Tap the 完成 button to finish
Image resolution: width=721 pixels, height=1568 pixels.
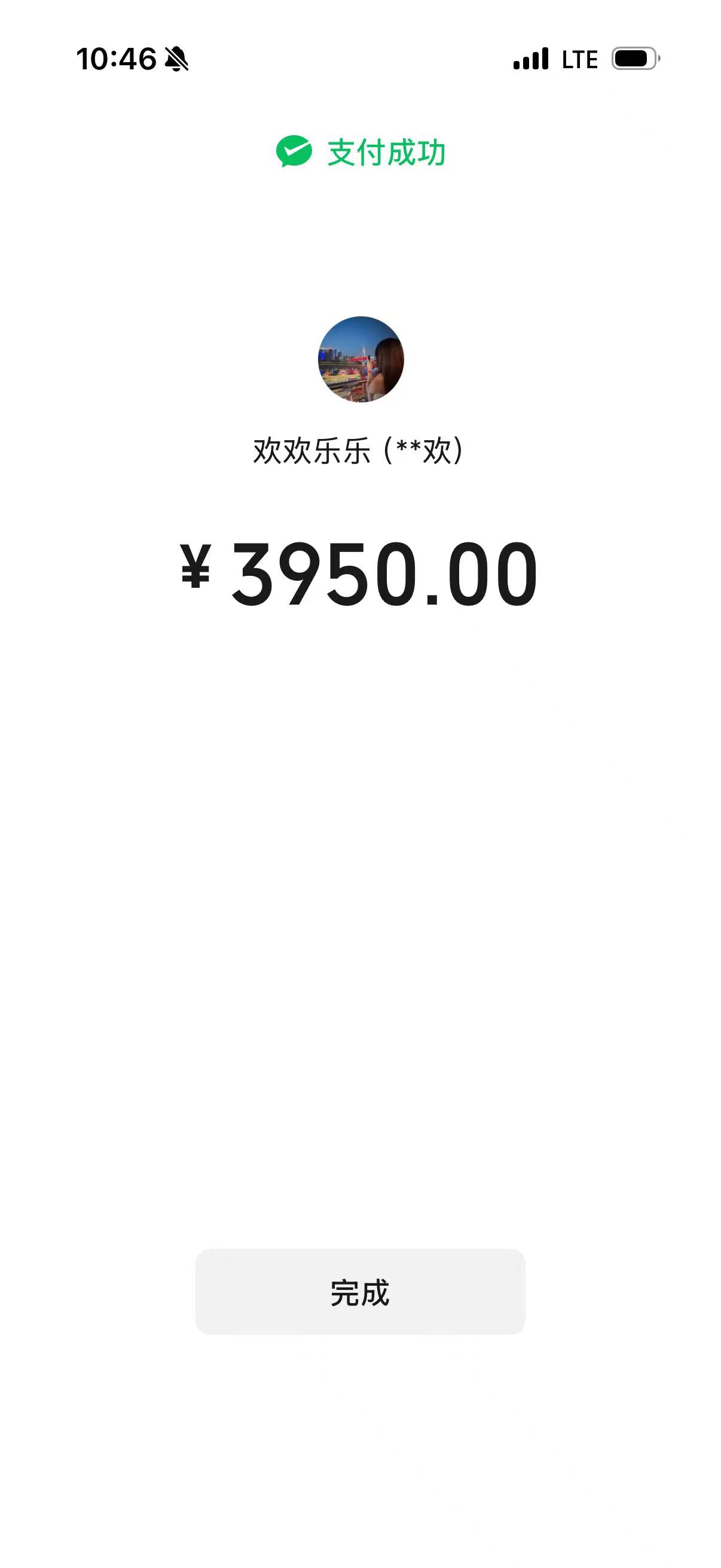pyautogui.click(x=359, y=1291)
